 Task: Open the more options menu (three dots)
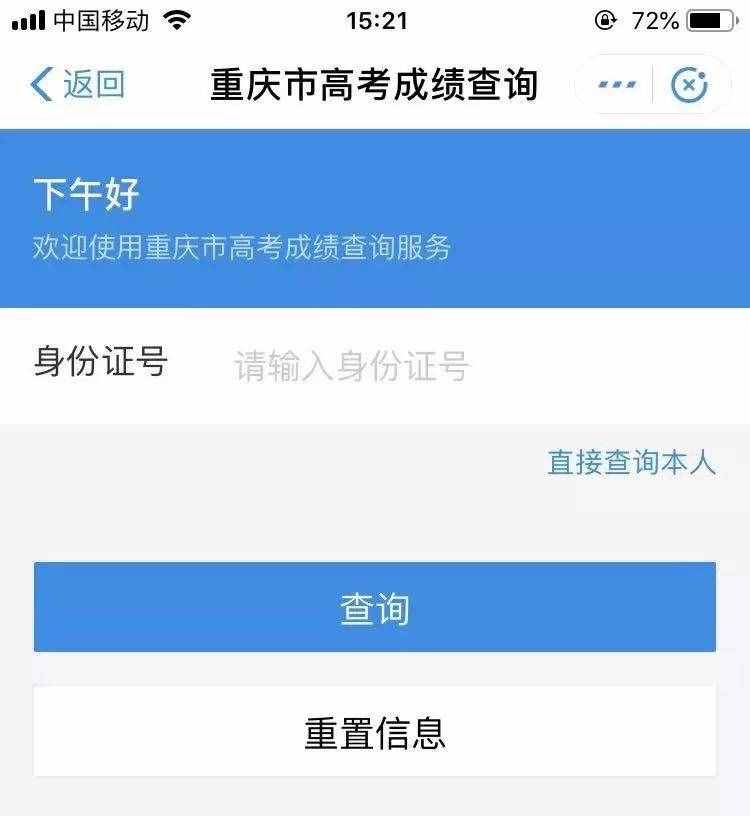click(619, 84)
